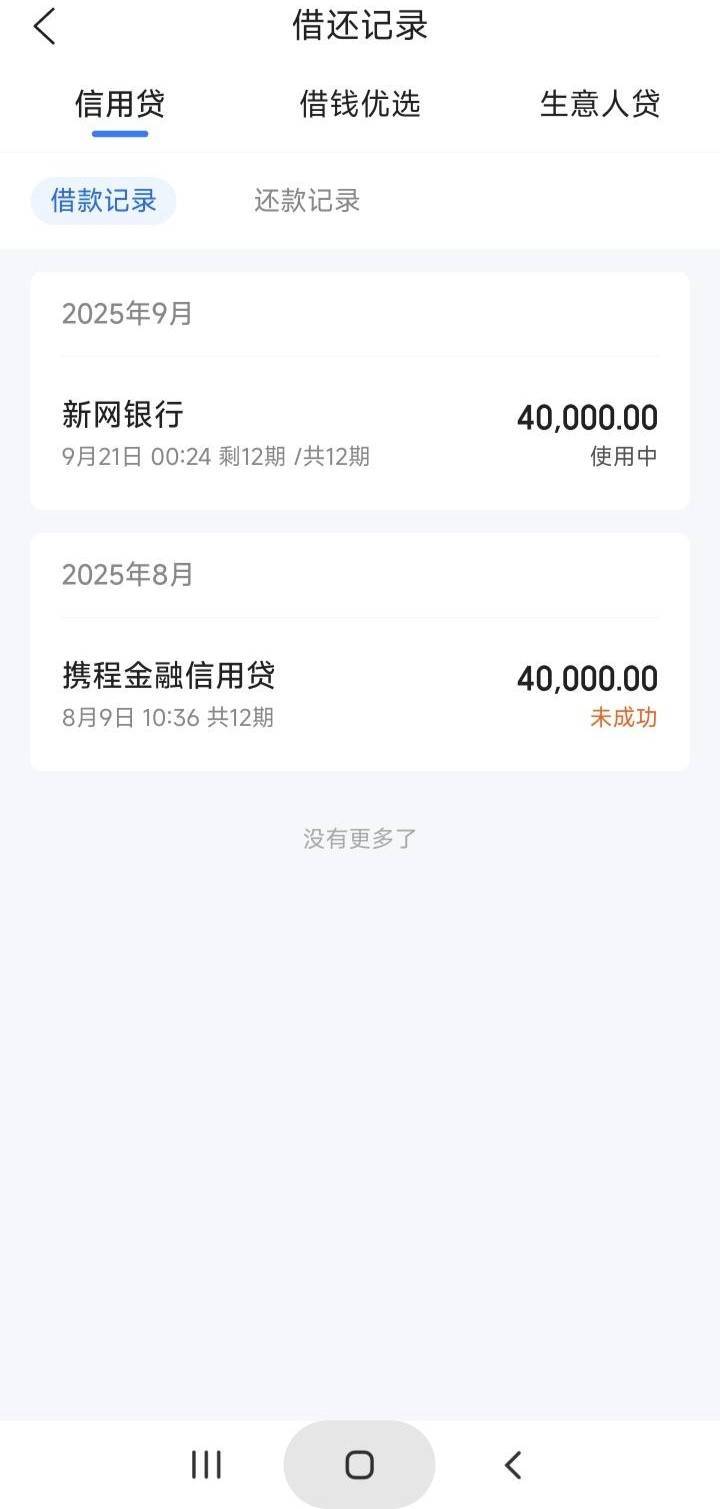Switch to the 借钱优选 tab
This screenshot has height=1509, width=720.
360,104
